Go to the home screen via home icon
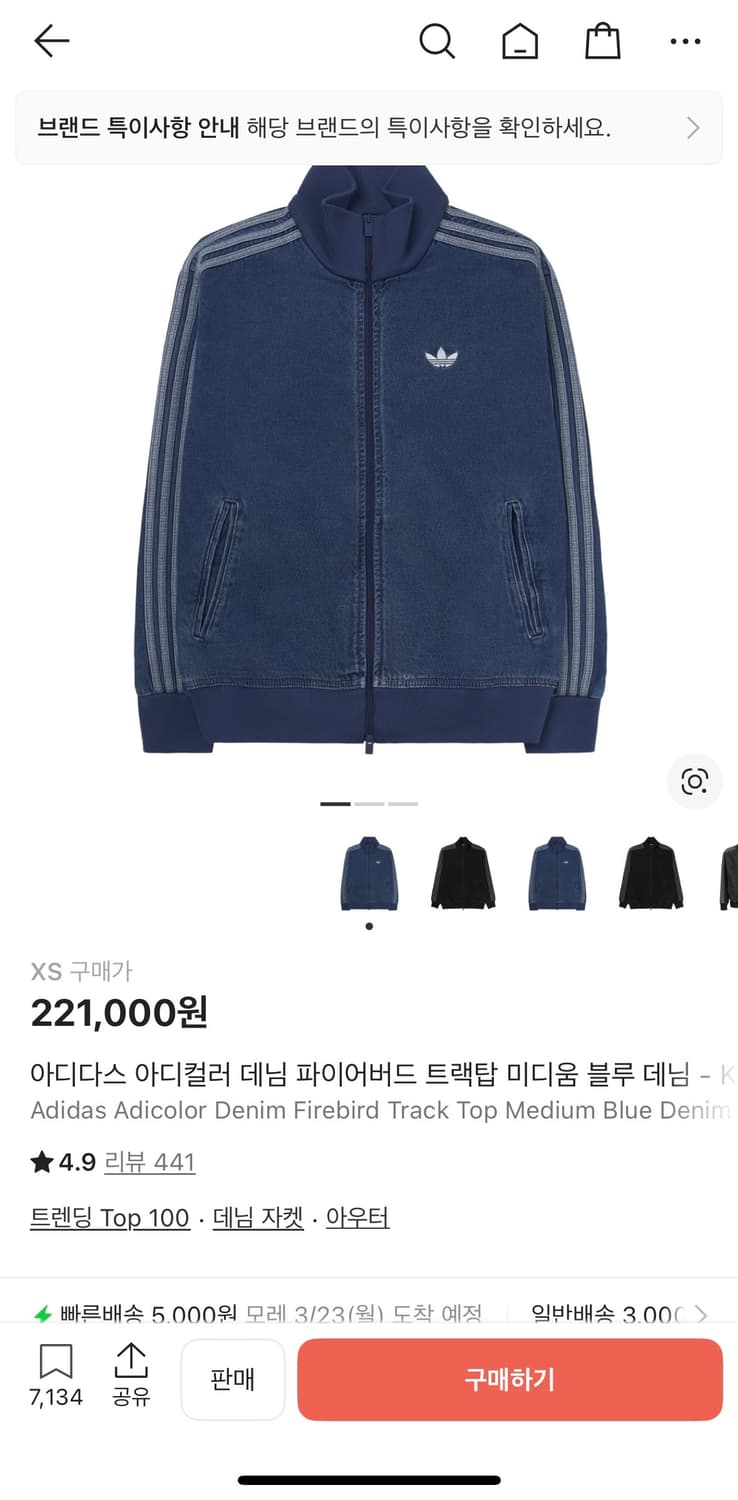Image resolution: width=738 pixels, height=1500 pixels. (519, 41)
